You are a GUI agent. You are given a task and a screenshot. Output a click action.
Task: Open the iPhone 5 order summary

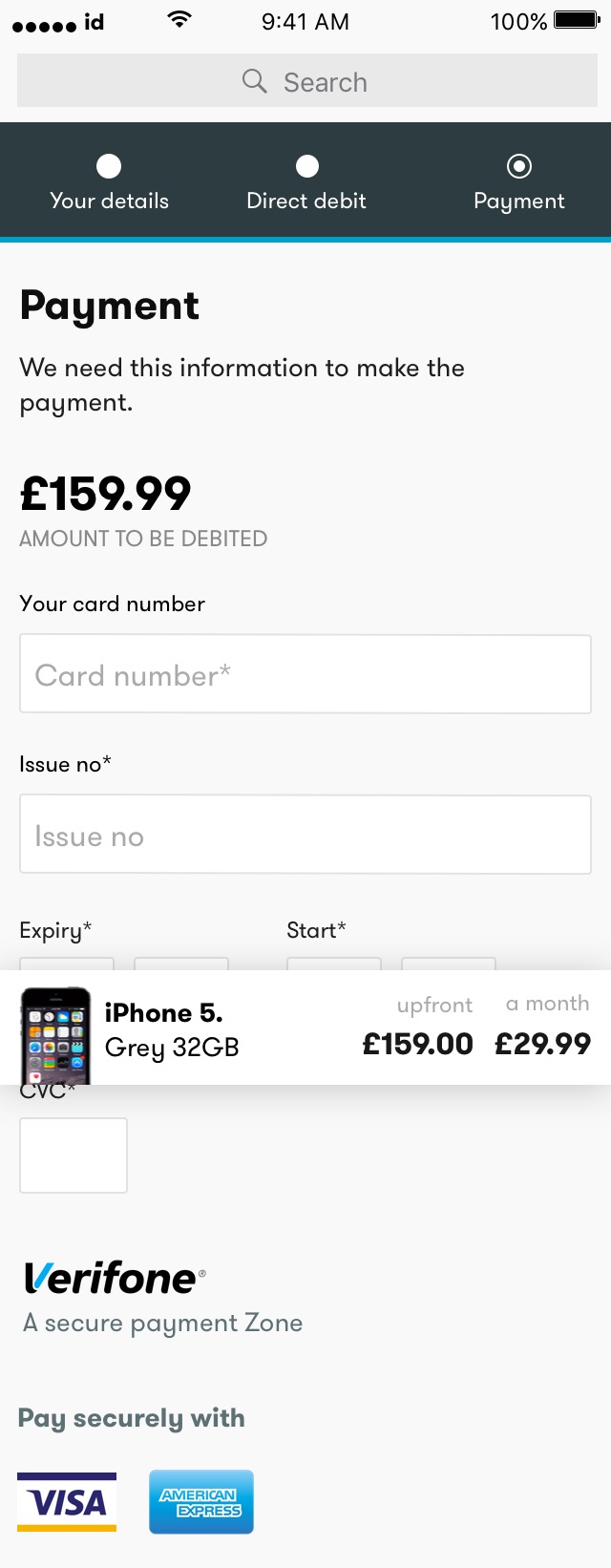coord(305,1028)
